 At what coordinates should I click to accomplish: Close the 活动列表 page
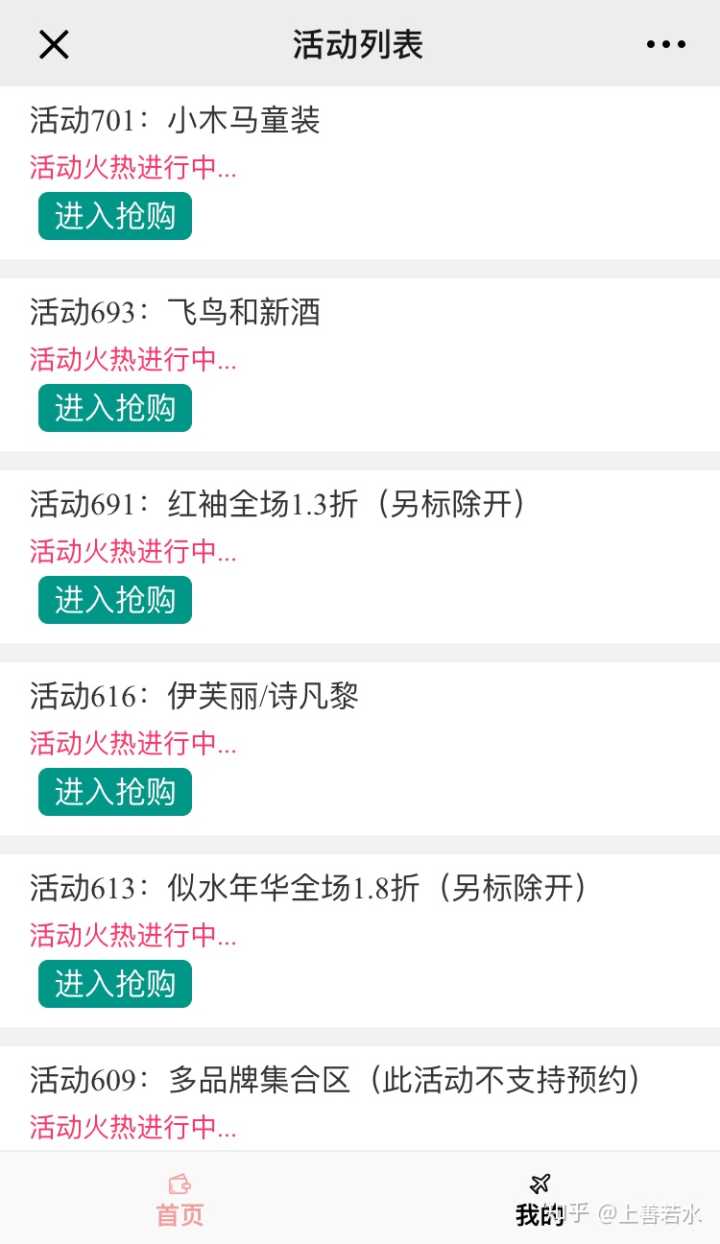pos(53,44)
